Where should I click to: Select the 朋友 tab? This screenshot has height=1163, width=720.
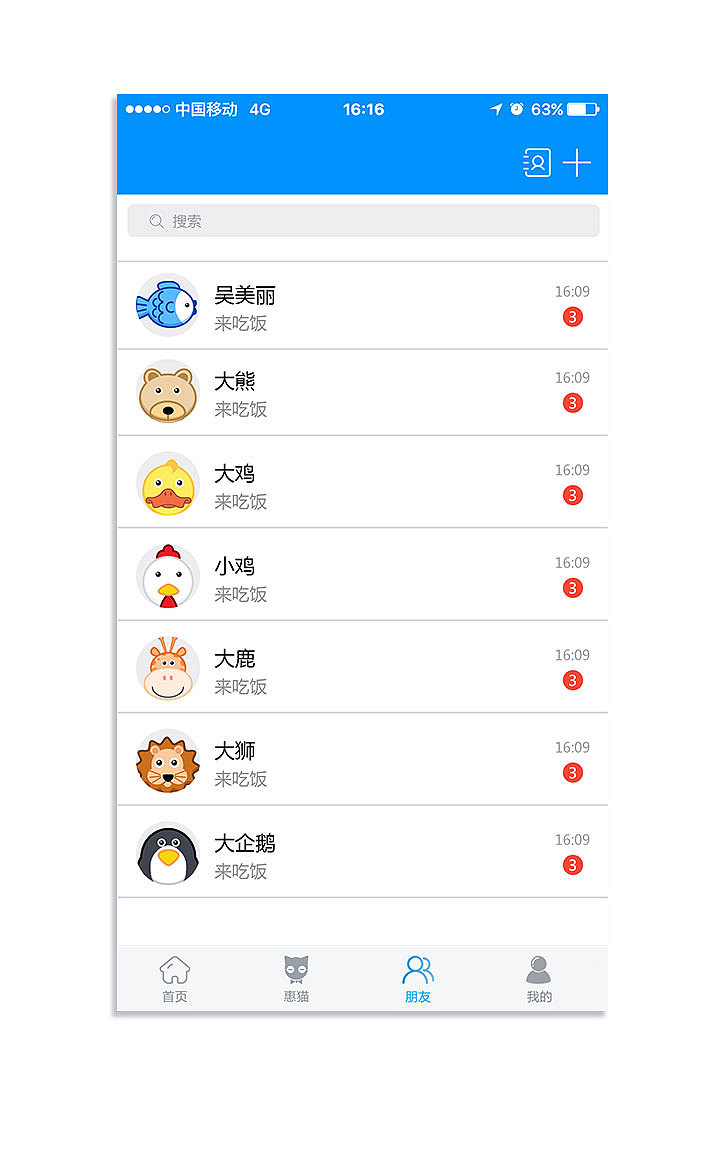click(418, 979)
